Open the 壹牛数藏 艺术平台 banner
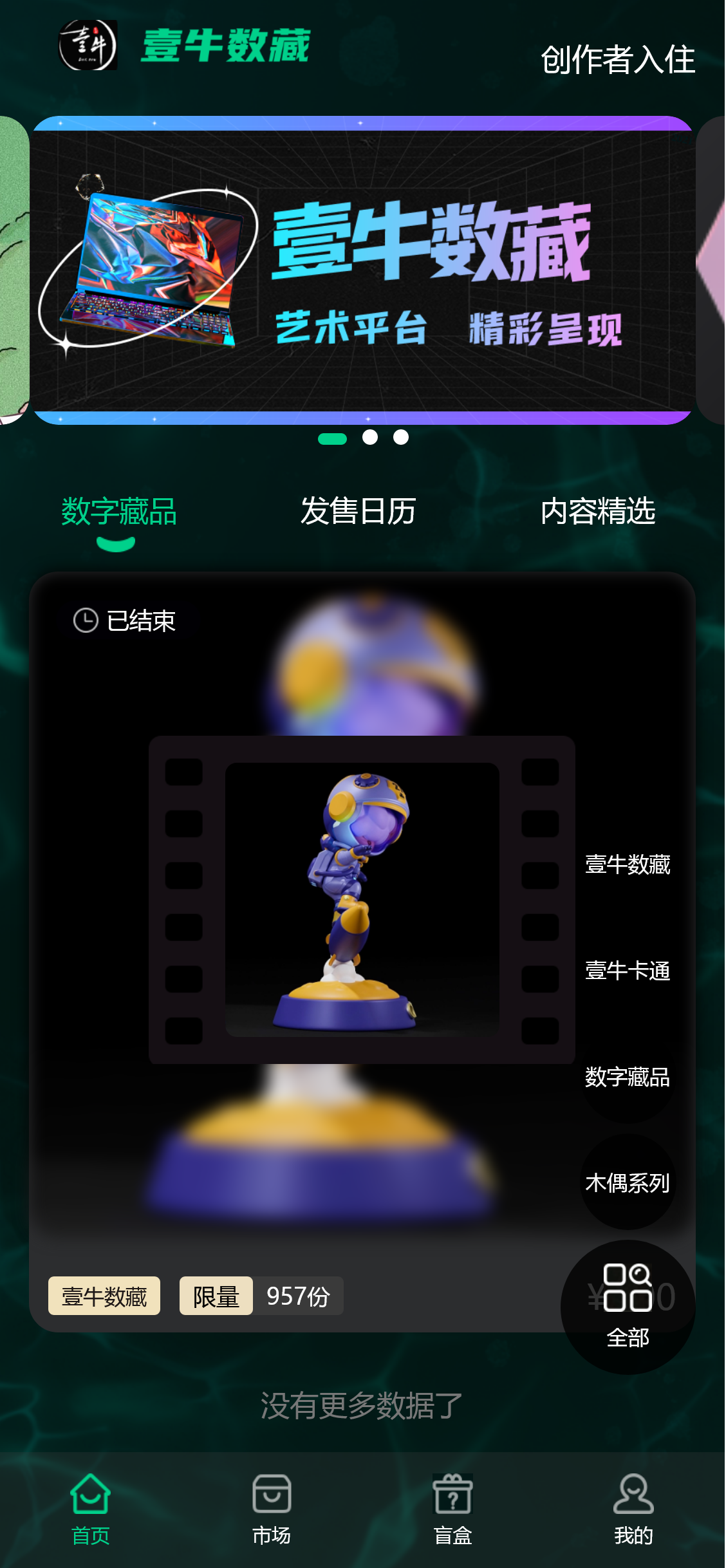 [362, 270]
